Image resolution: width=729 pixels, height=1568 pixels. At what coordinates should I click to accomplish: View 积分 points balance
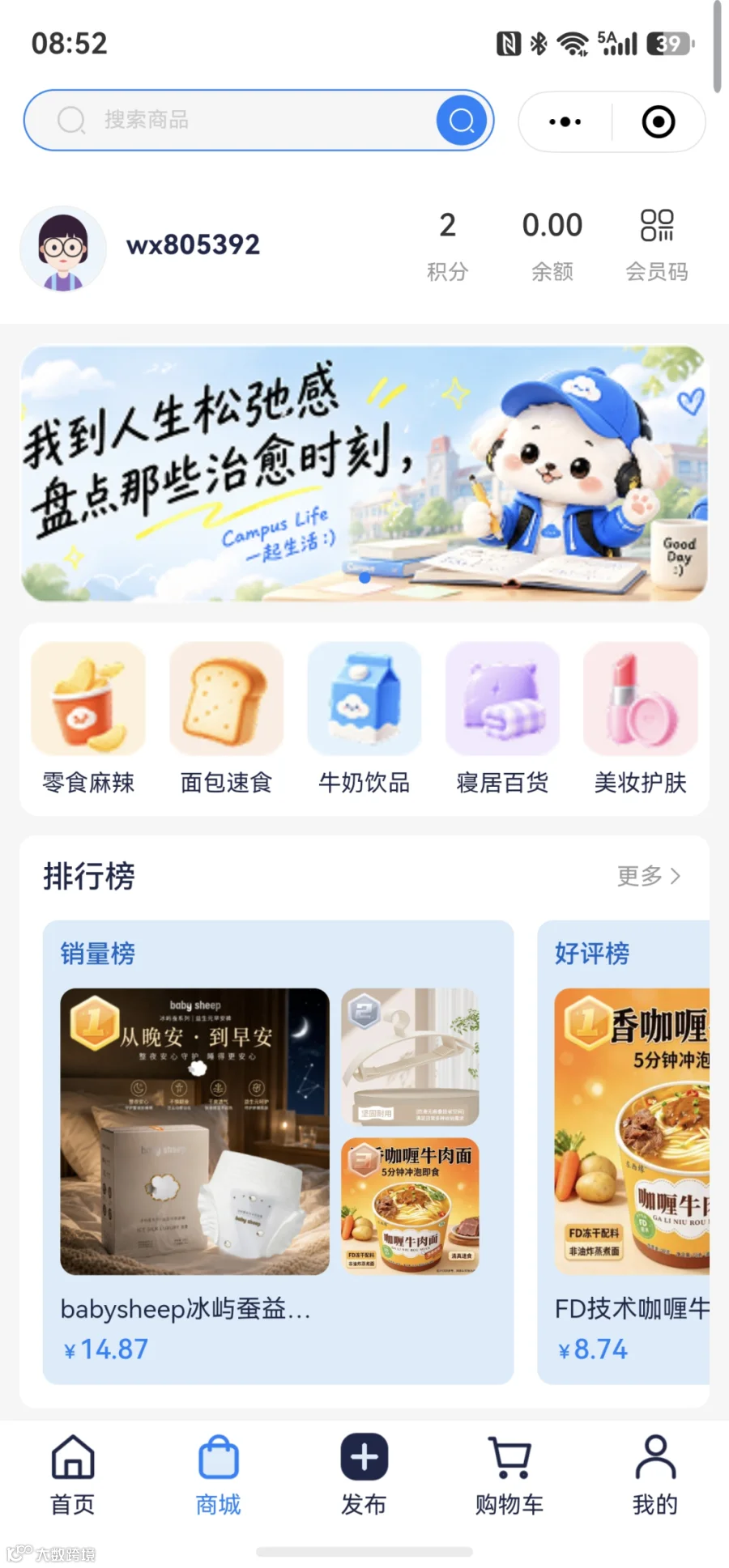[448, 246]
